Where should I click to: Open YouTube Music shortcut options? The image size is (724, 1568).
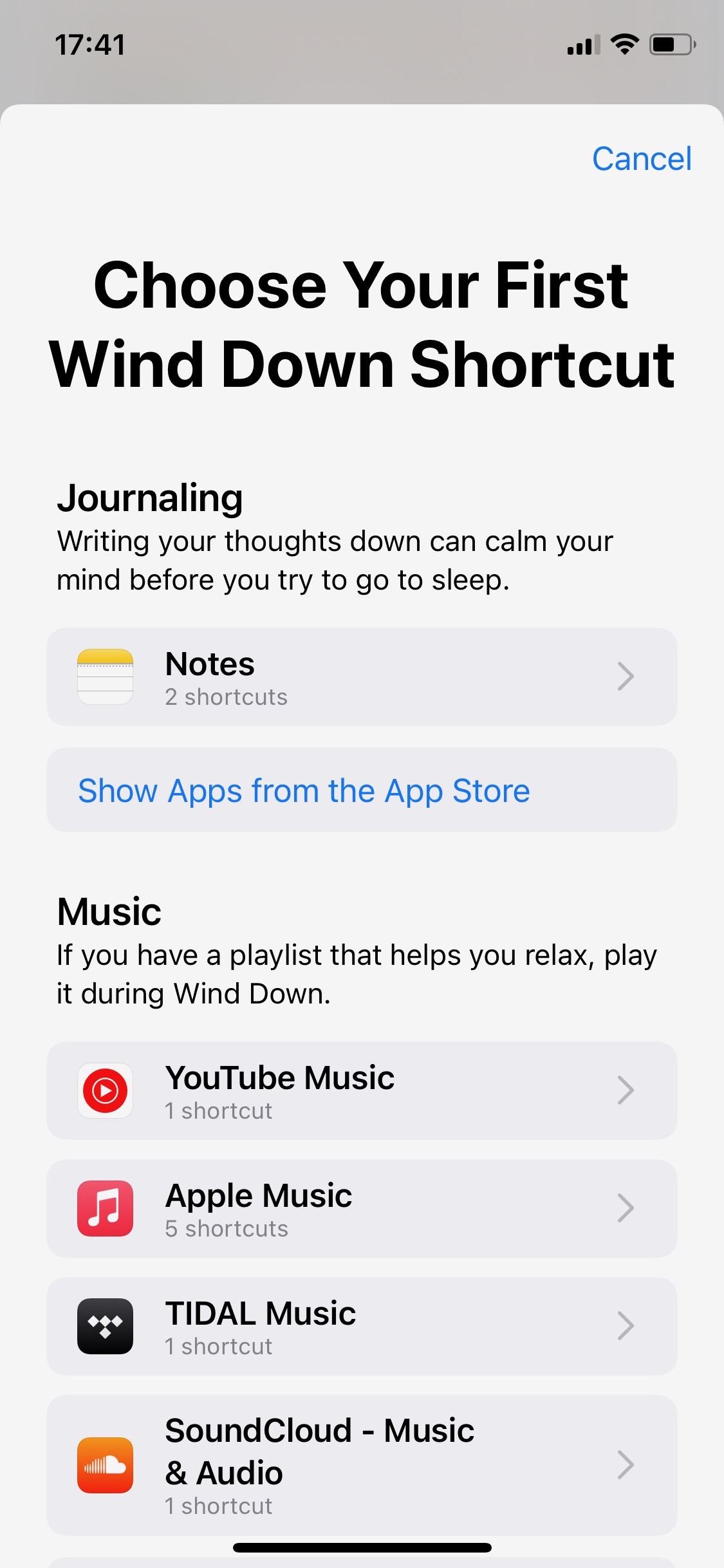362,1090
